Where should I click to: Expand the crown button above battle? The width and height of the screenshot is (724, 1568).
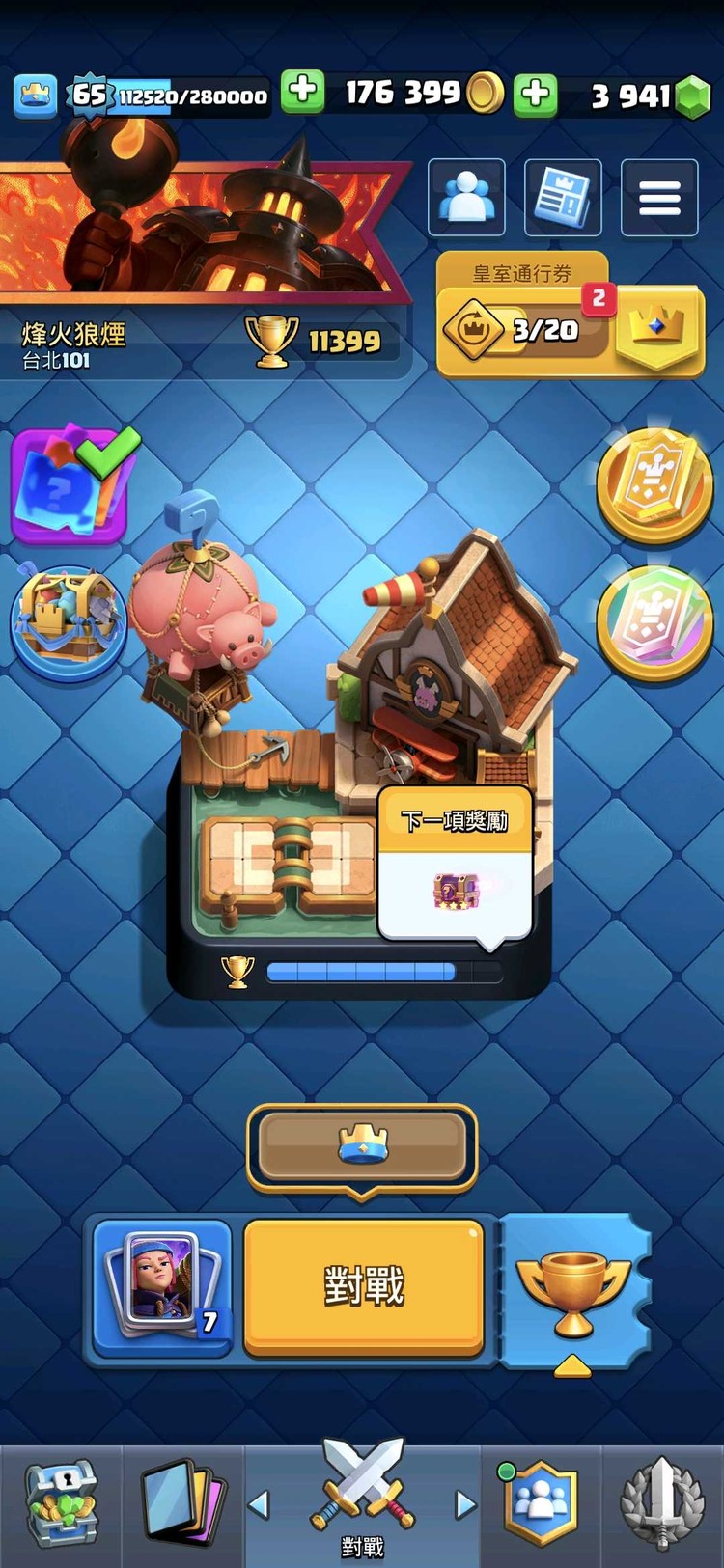tap(362, 1145)
